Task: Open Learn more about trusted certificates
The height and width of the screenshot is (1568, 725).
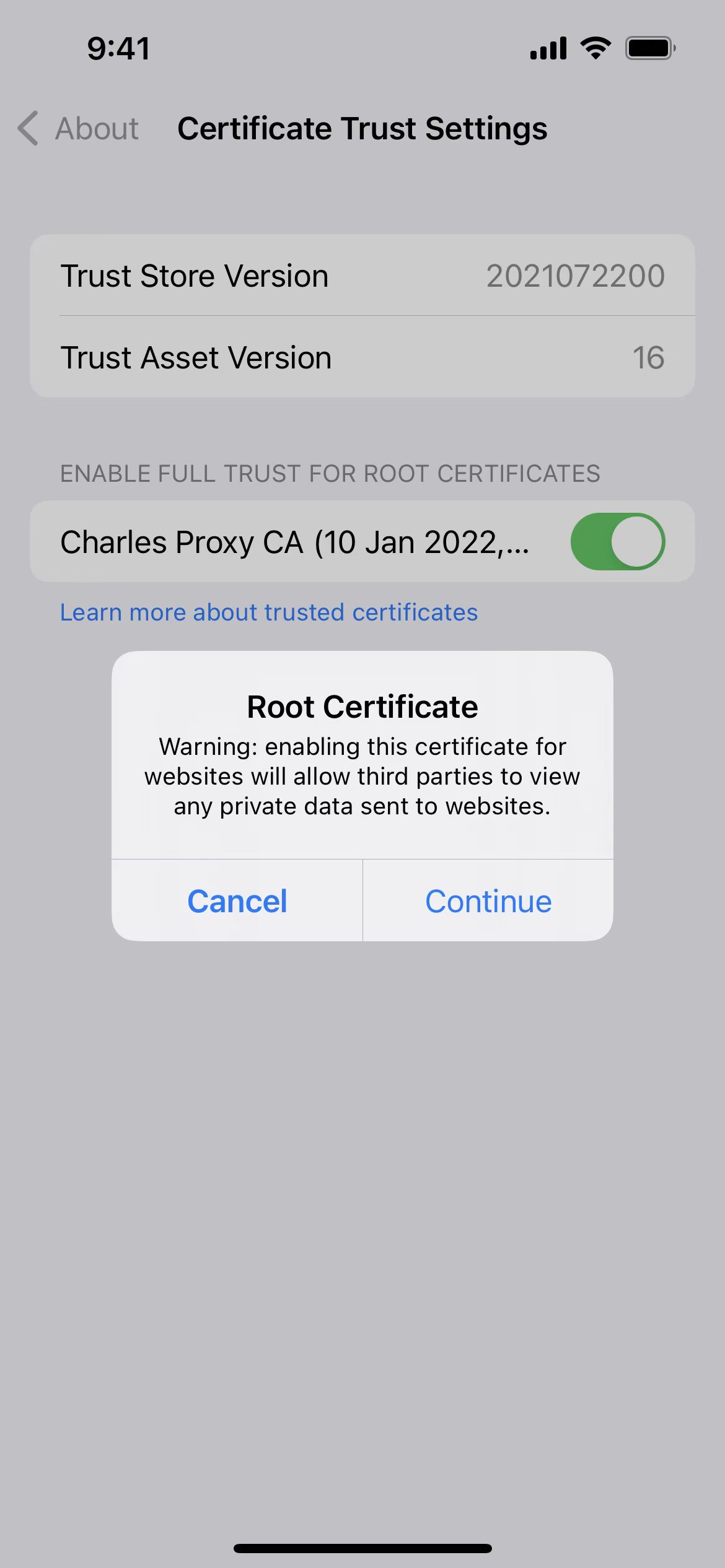Action: pyautogui.click(x=269, y=612)
